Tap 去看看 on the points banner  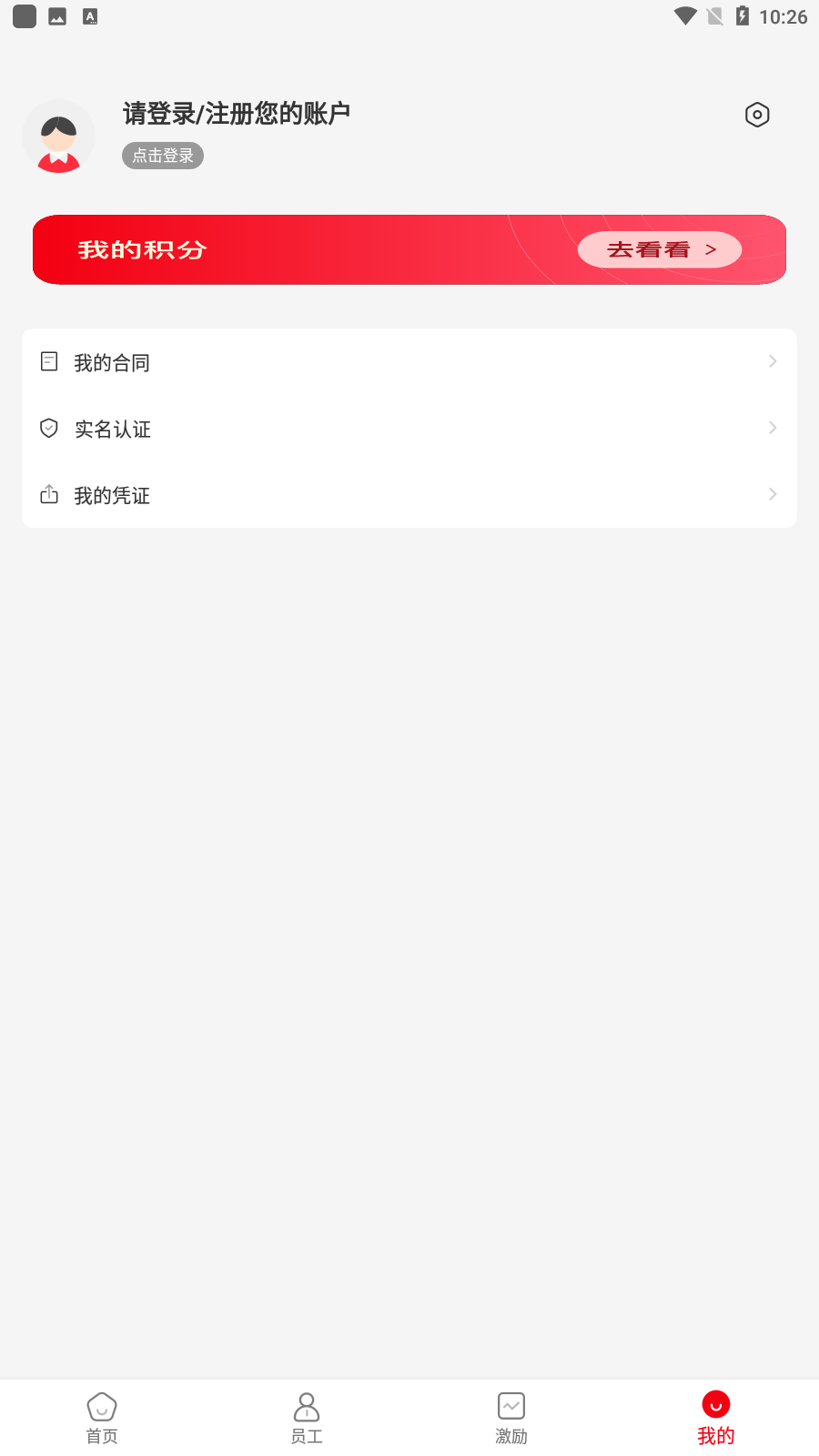(x=660, y=249)
